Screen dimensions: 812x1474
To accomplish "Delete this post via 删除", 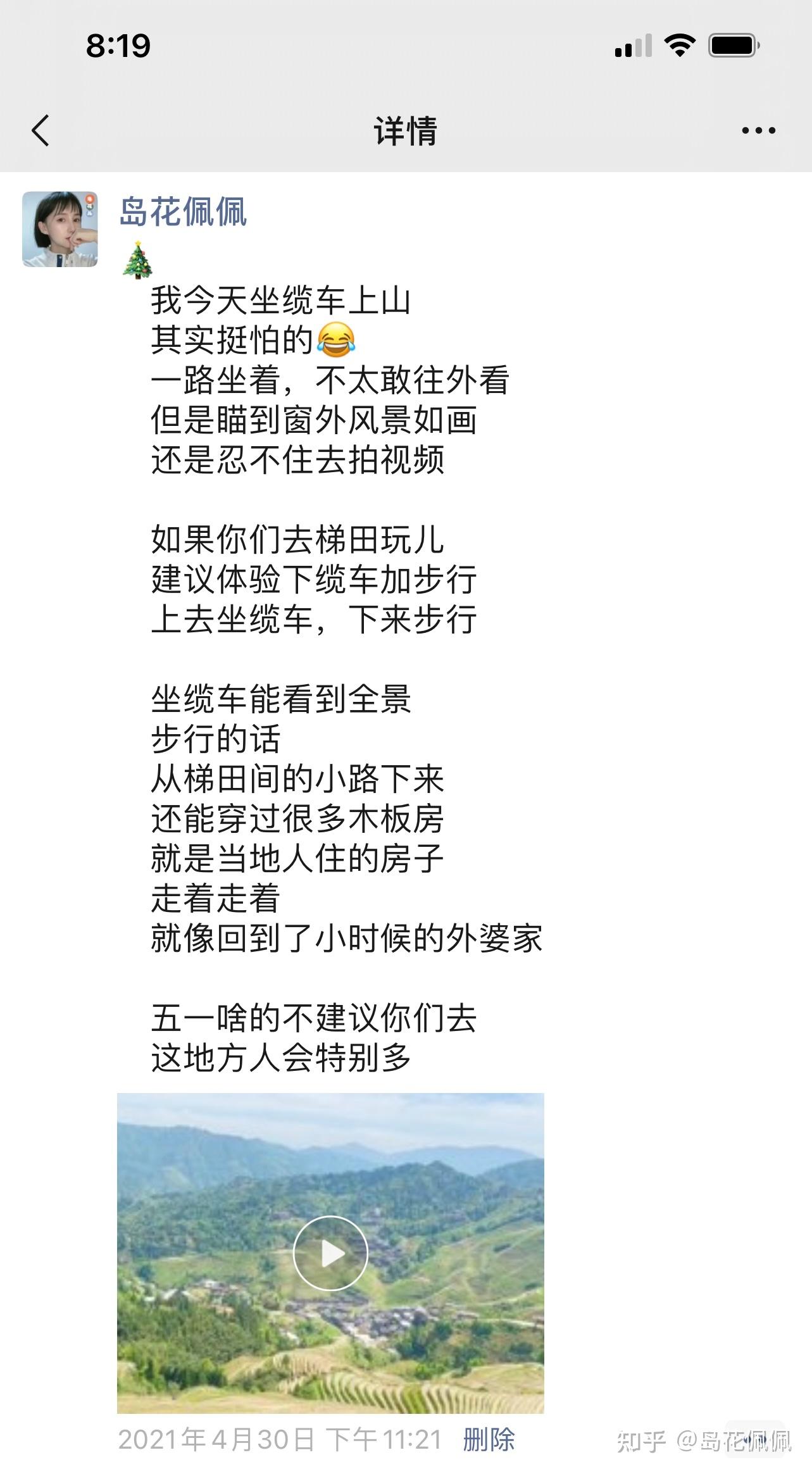I will pyautogui.click(x=489, y=1440).
